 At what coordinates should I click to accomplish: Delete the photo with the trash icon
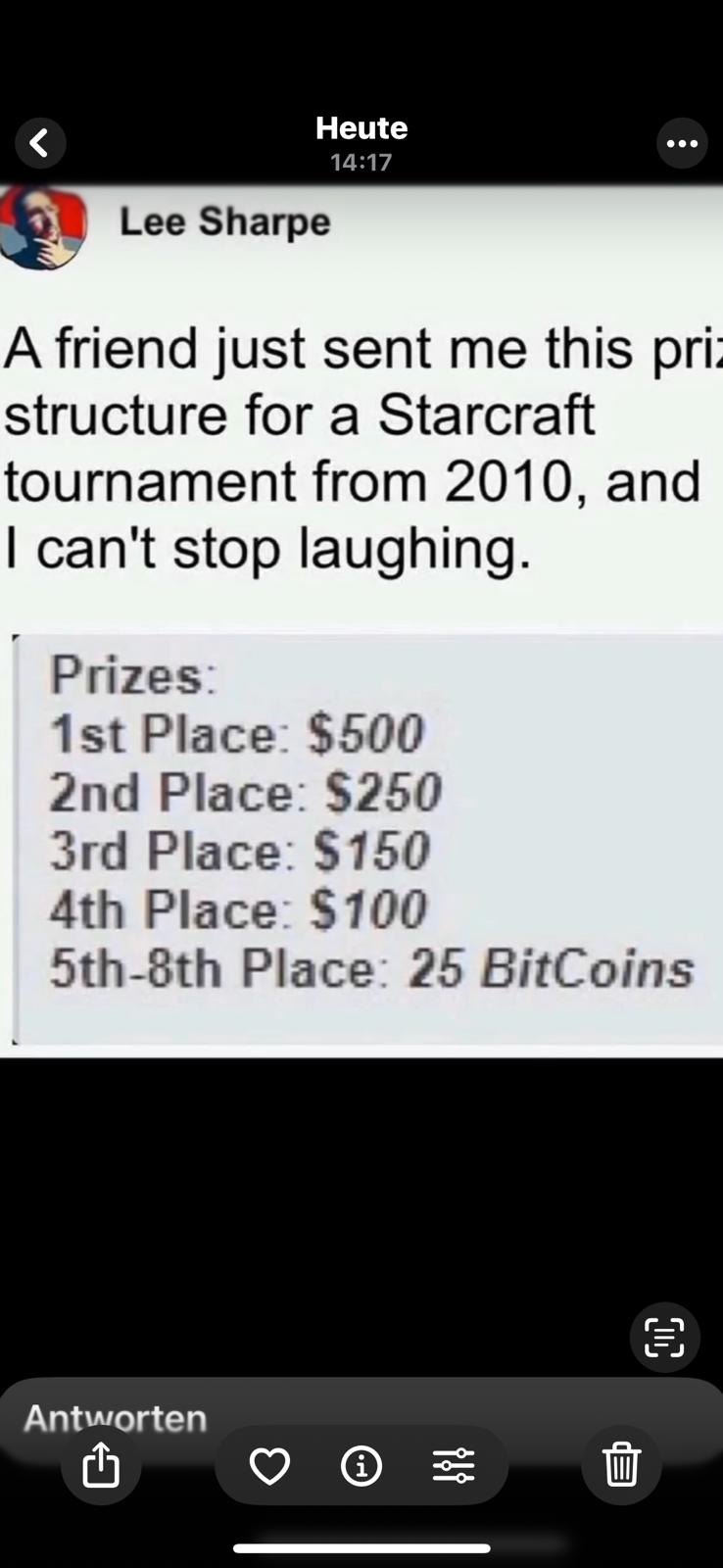click(x=621, y=1465)
